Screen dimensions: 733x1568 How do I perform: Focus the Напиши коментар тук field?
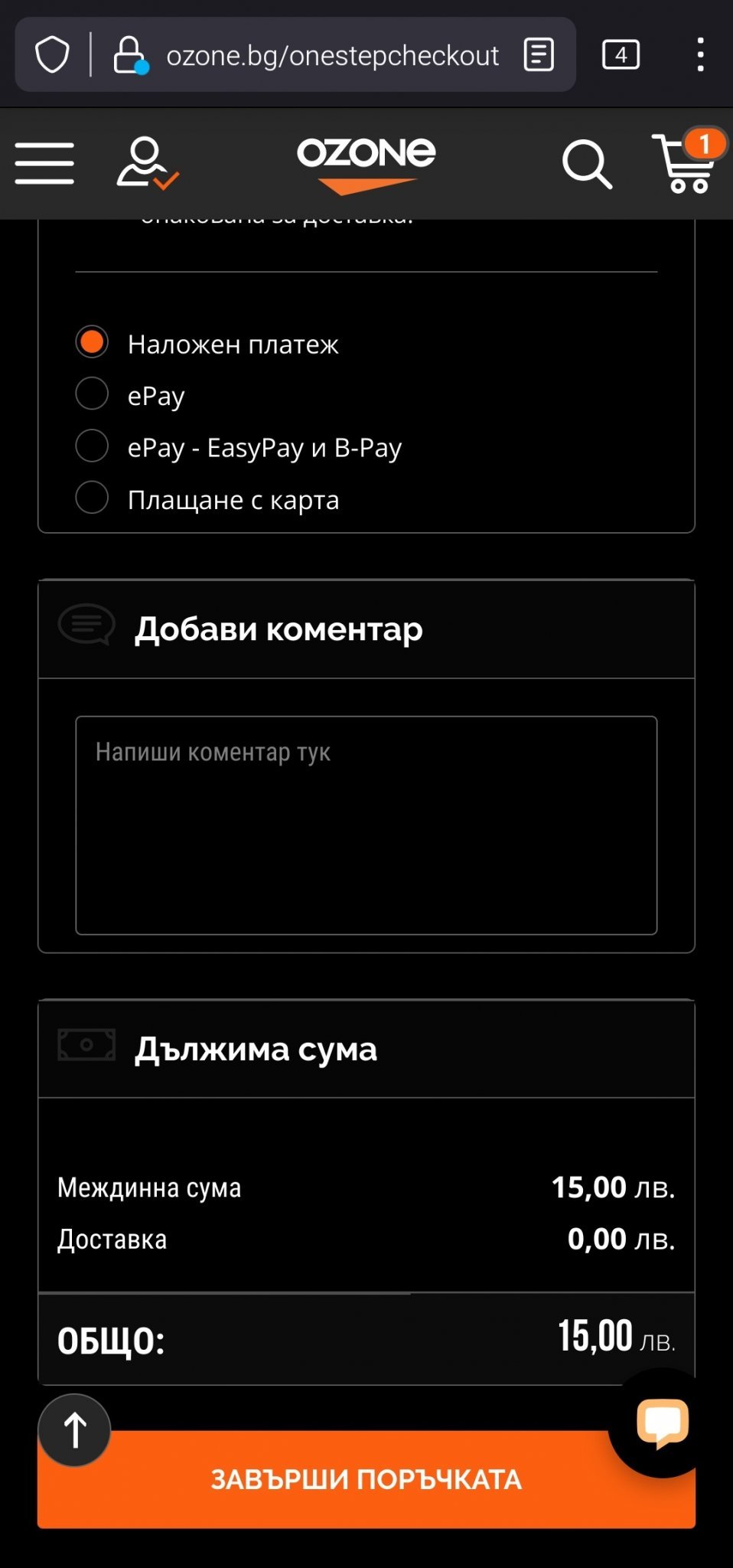(x=366, y=825)
